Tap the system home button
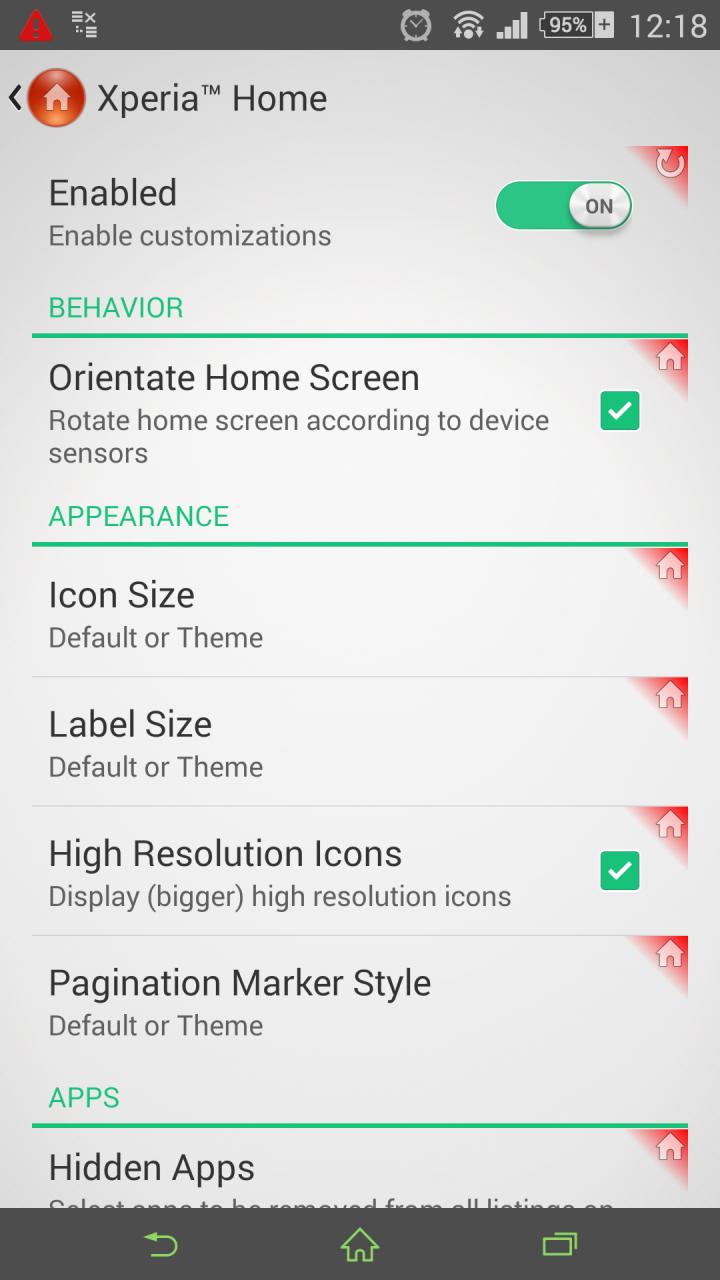 360,1244
